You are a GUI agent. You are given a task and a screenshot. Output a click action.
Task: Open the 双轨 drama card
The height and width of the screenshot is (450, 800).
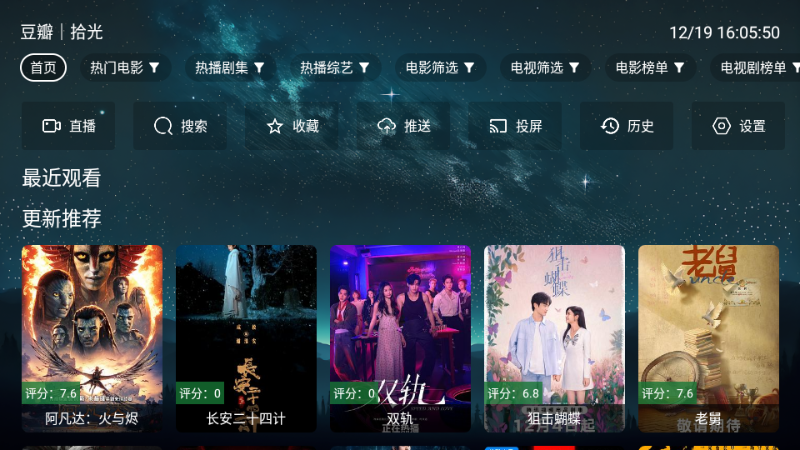point(400,338)
